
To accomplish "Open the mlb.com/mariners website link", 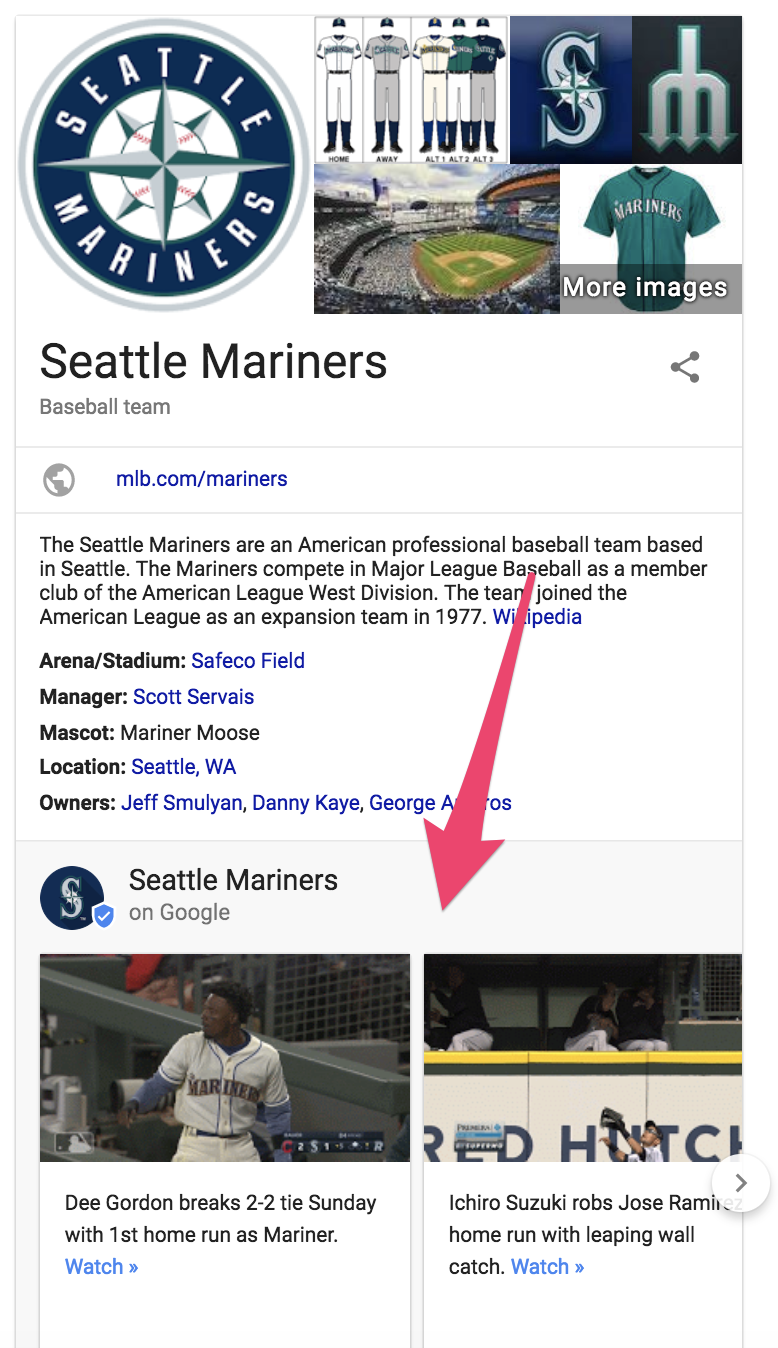I will click(x=201, y=479).
